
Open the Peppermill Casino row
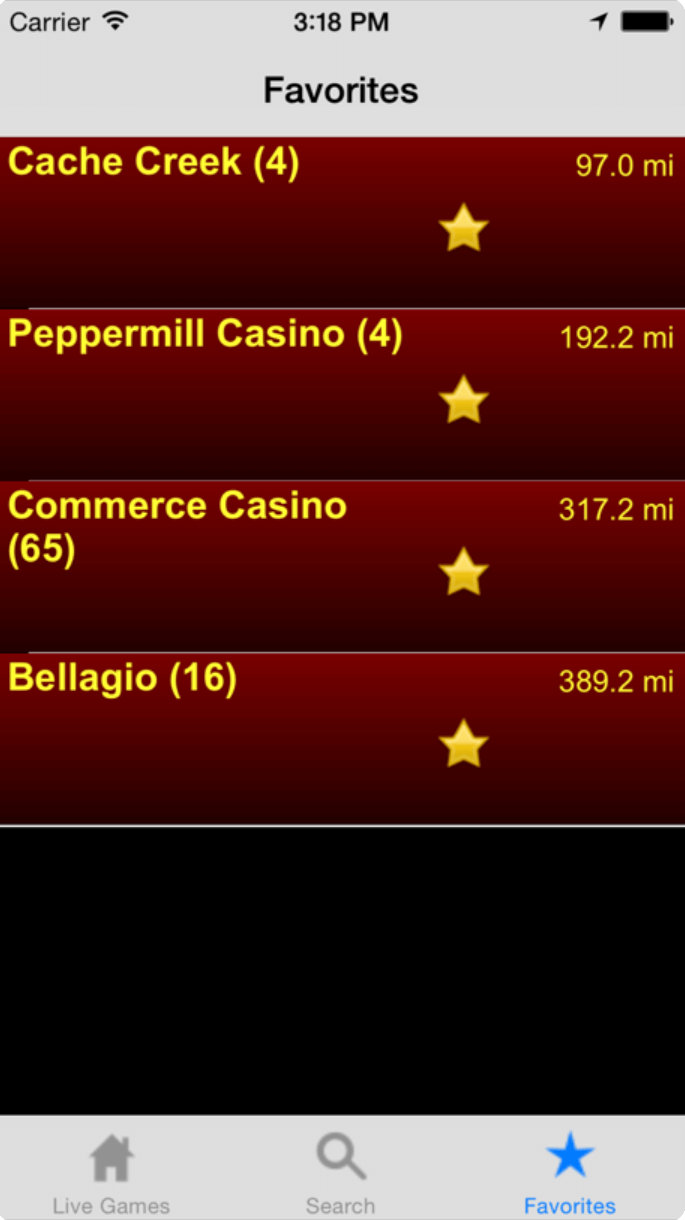[342, 395]
